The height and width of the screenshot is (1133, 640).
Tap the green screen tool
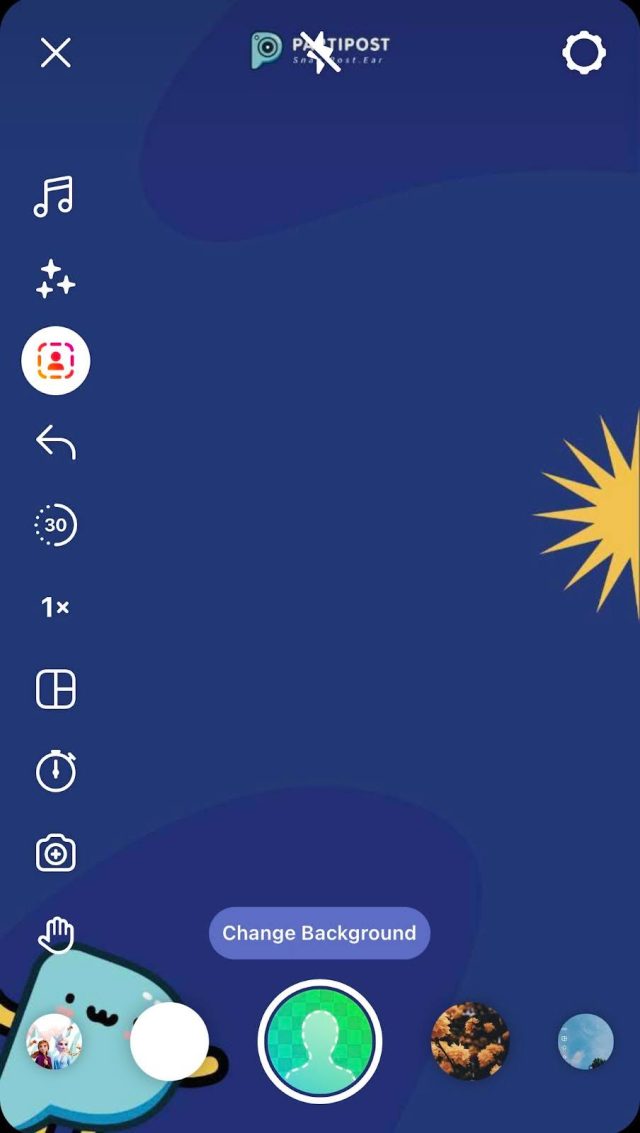tap(56, 361)
